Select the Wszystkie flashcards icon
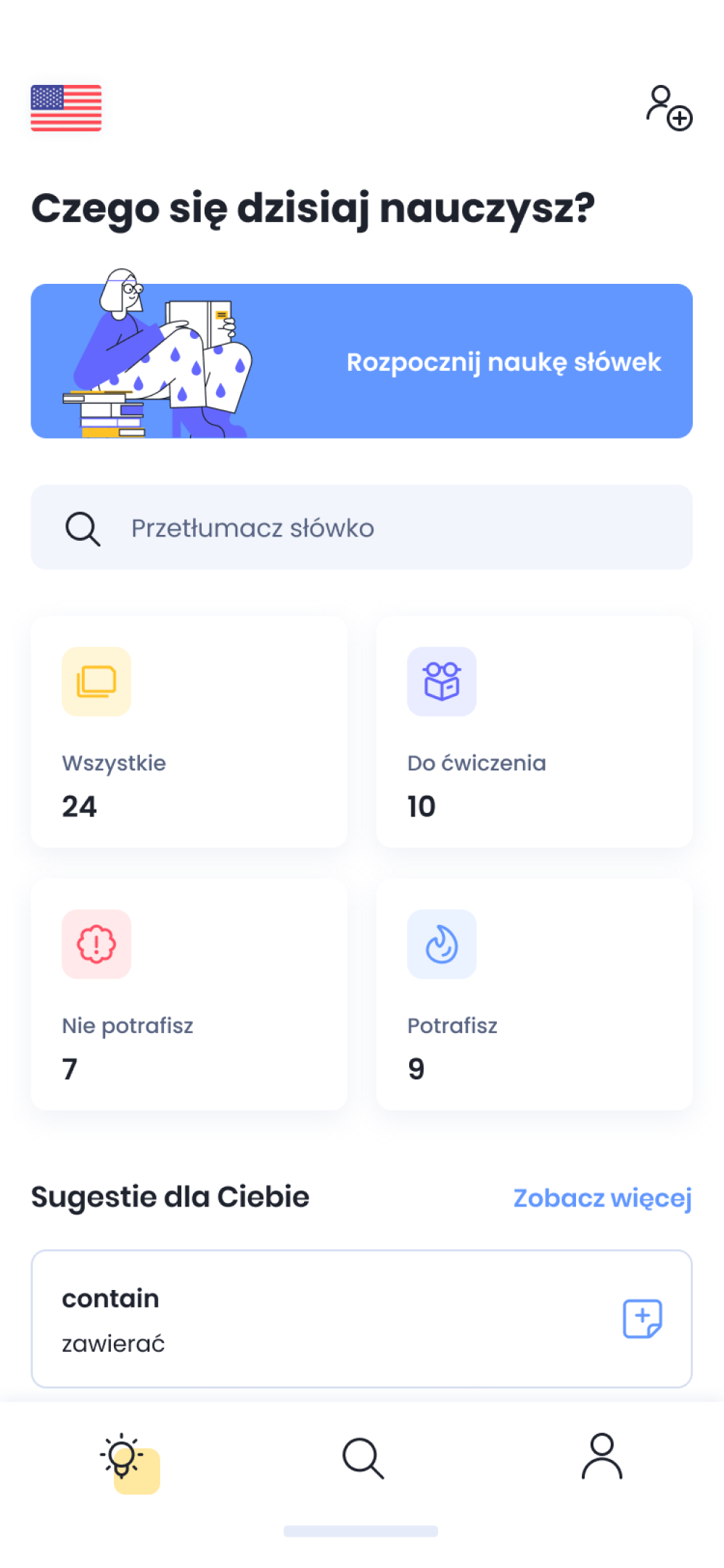Screen dimensions: 724x1568 [96, 681]
